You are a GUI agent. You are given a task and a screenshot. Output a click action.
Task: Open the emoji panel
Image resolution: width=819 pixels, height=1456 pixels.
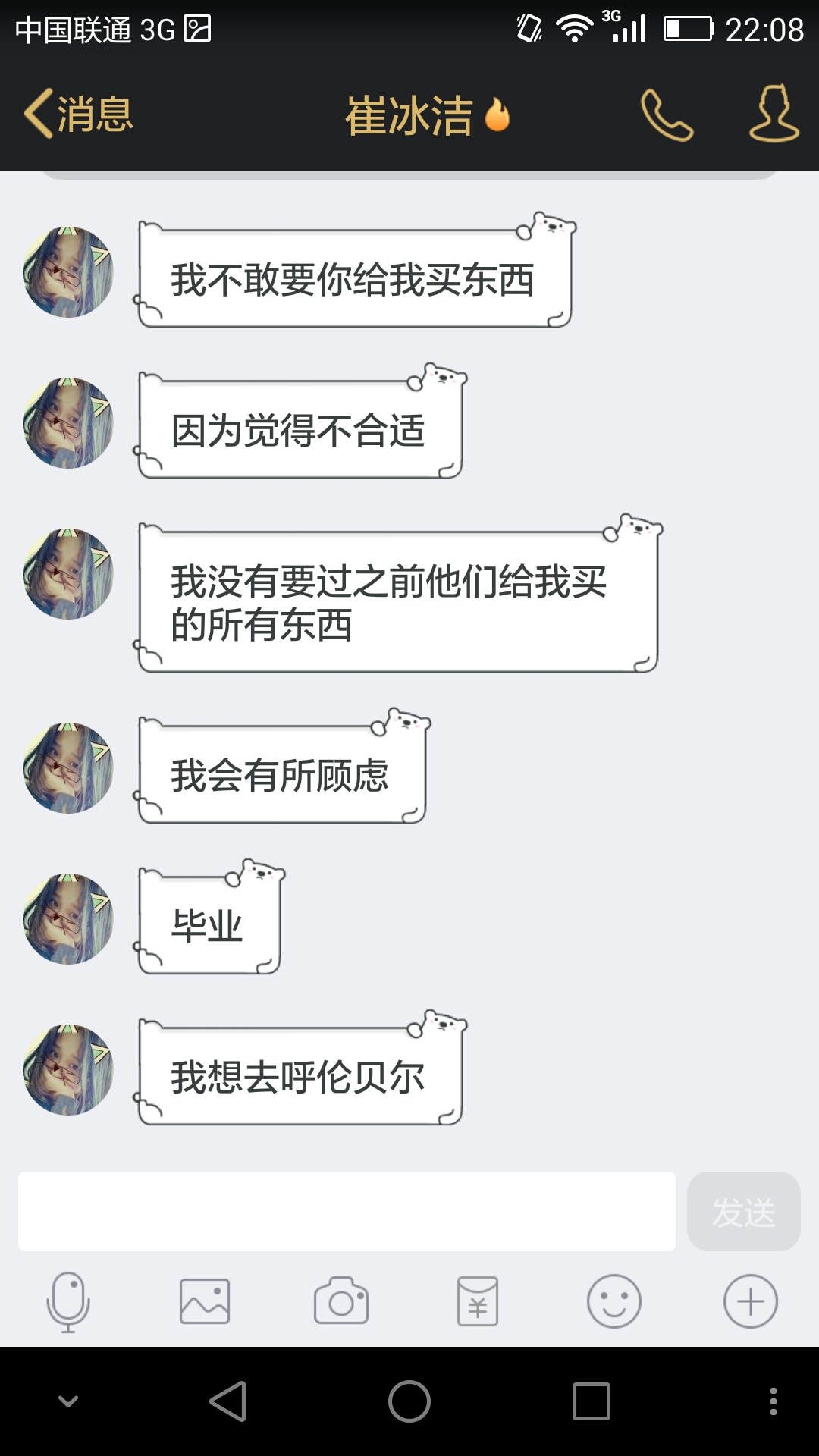pos(614,1301)
